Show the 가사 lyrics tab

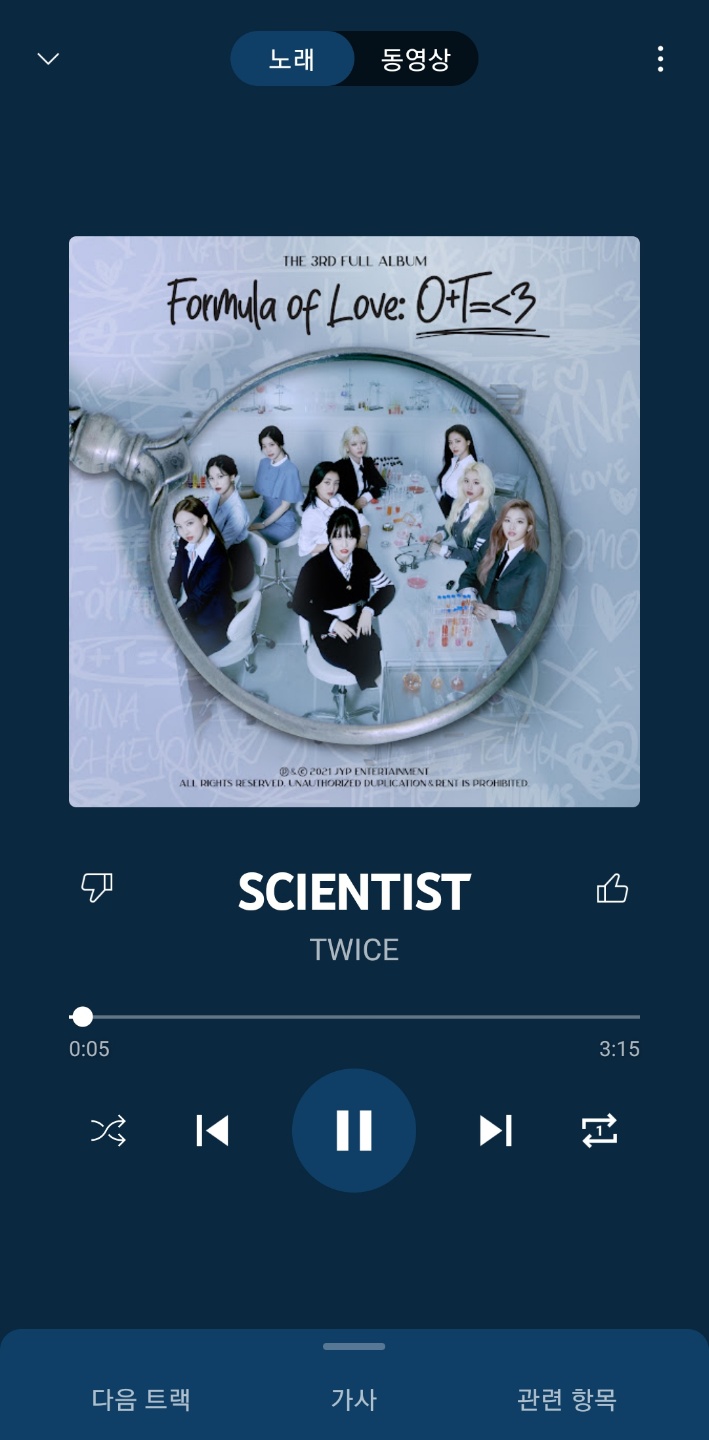point(354,1399)
